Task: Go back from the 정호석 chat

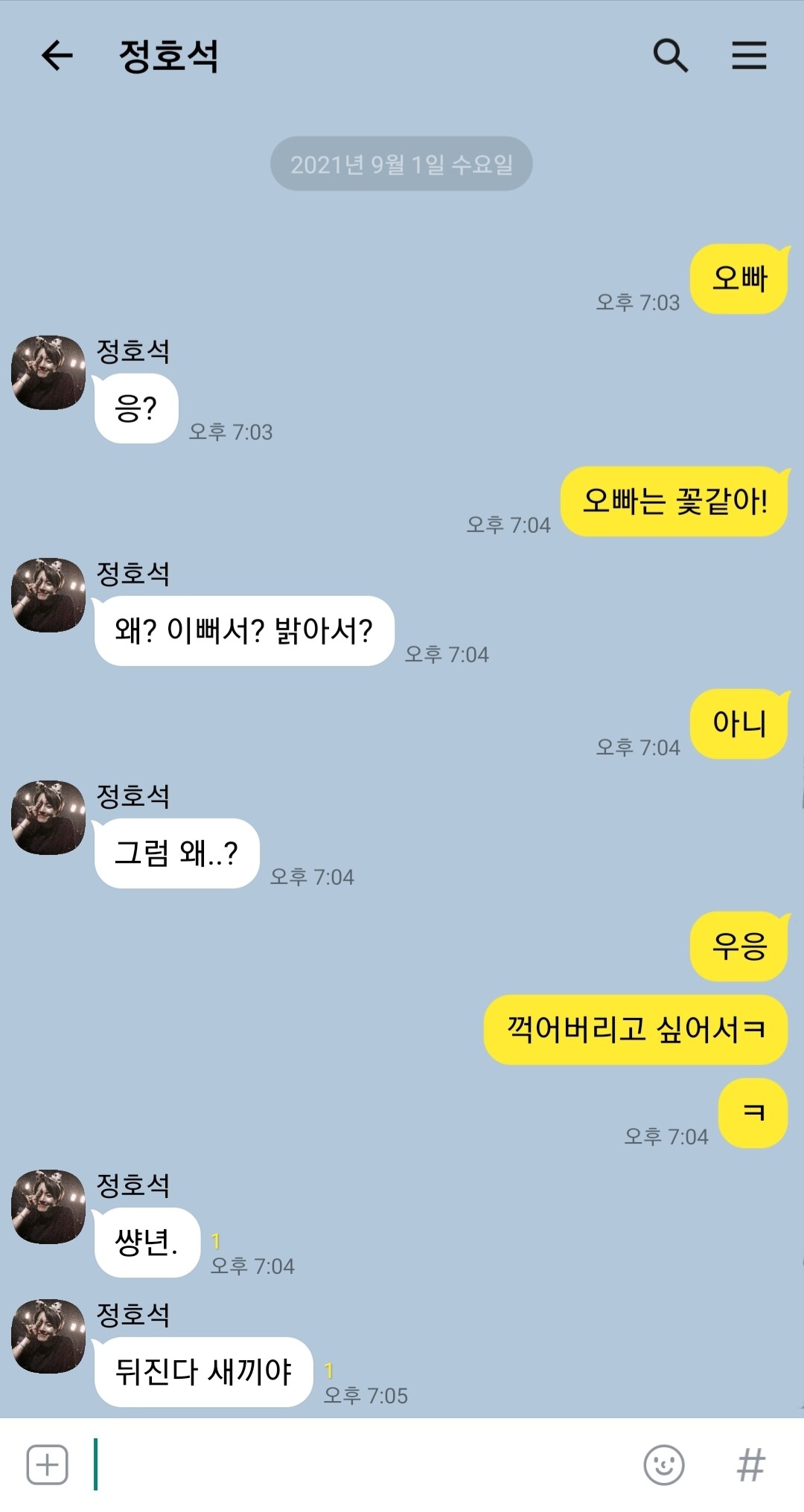Action: pos(57,56)
